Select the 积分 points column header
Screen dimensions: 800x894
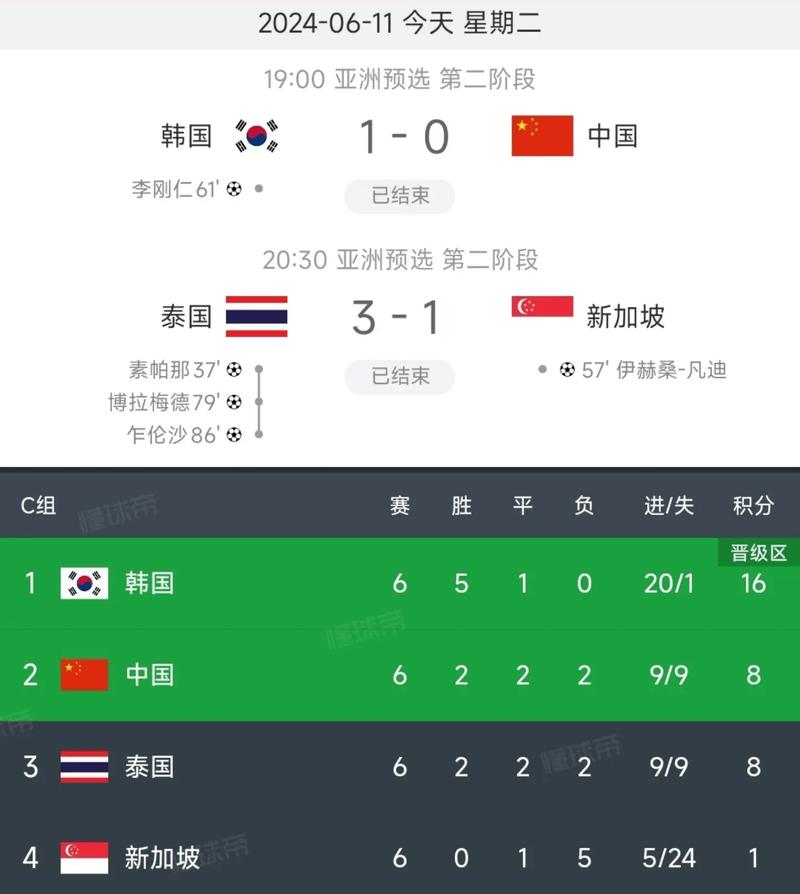[x=753, y=506]
